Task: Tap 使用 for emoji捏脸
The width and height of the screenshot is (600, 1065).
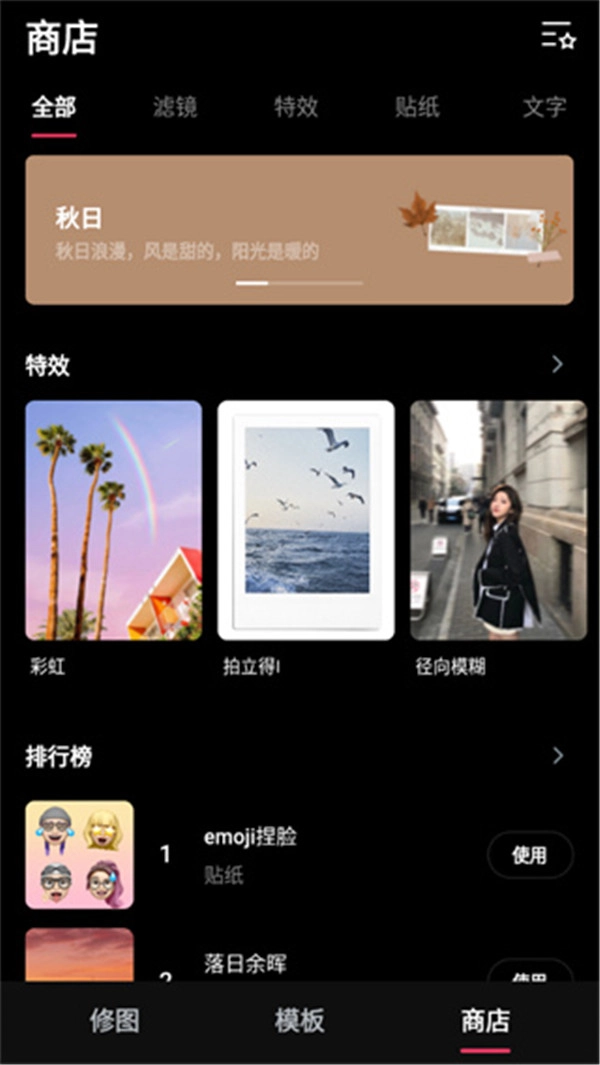Action: 530,855
